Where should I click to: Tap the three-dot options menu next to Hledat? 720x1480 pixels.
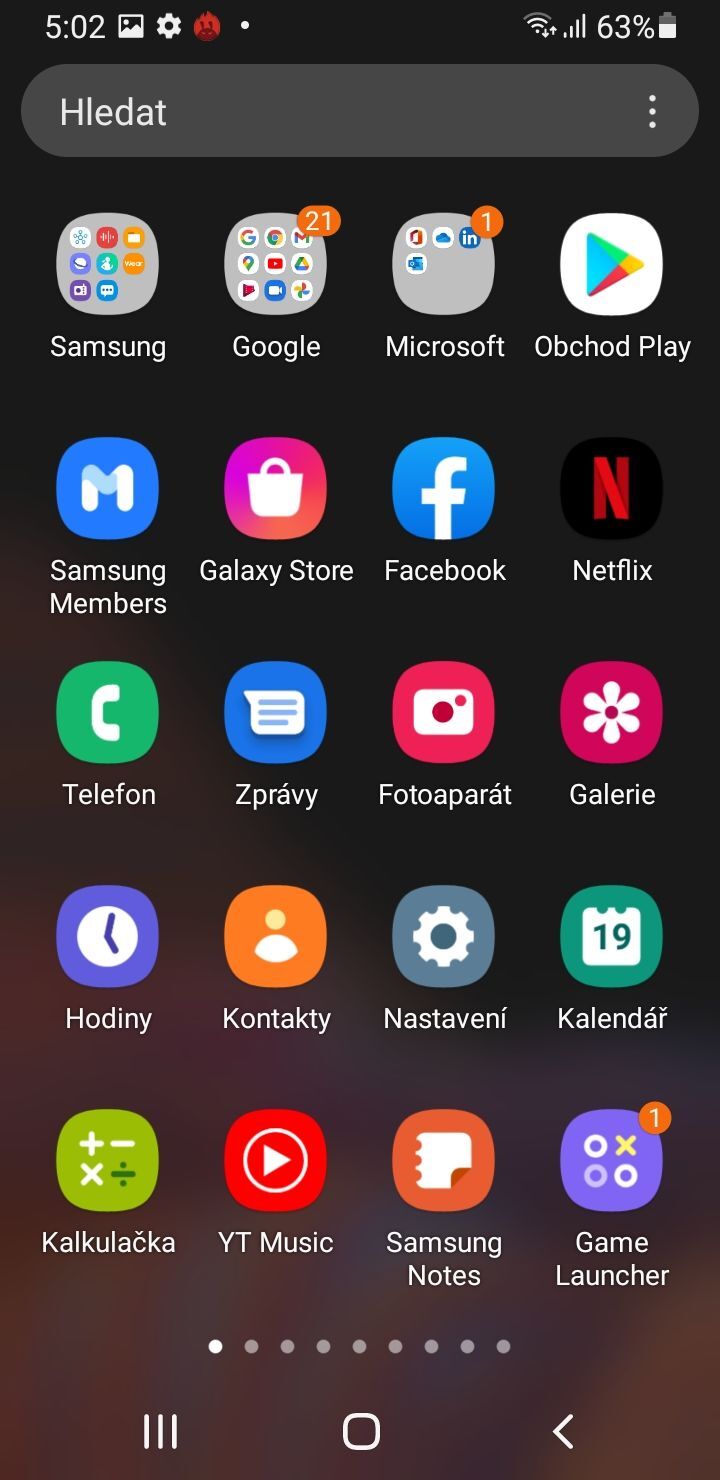652,111
